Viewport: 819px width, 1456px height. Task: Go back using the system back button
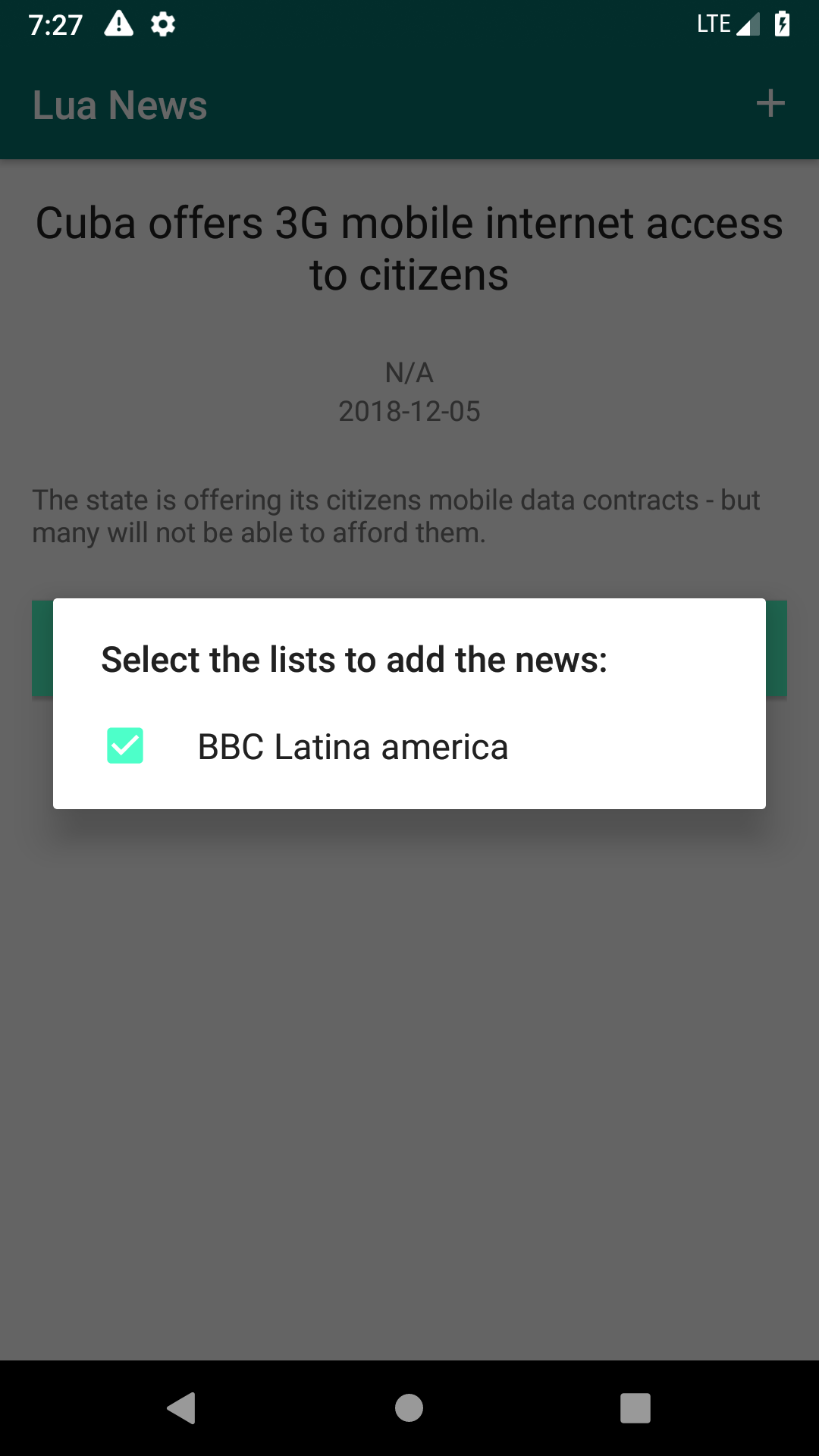(181, 1408)
